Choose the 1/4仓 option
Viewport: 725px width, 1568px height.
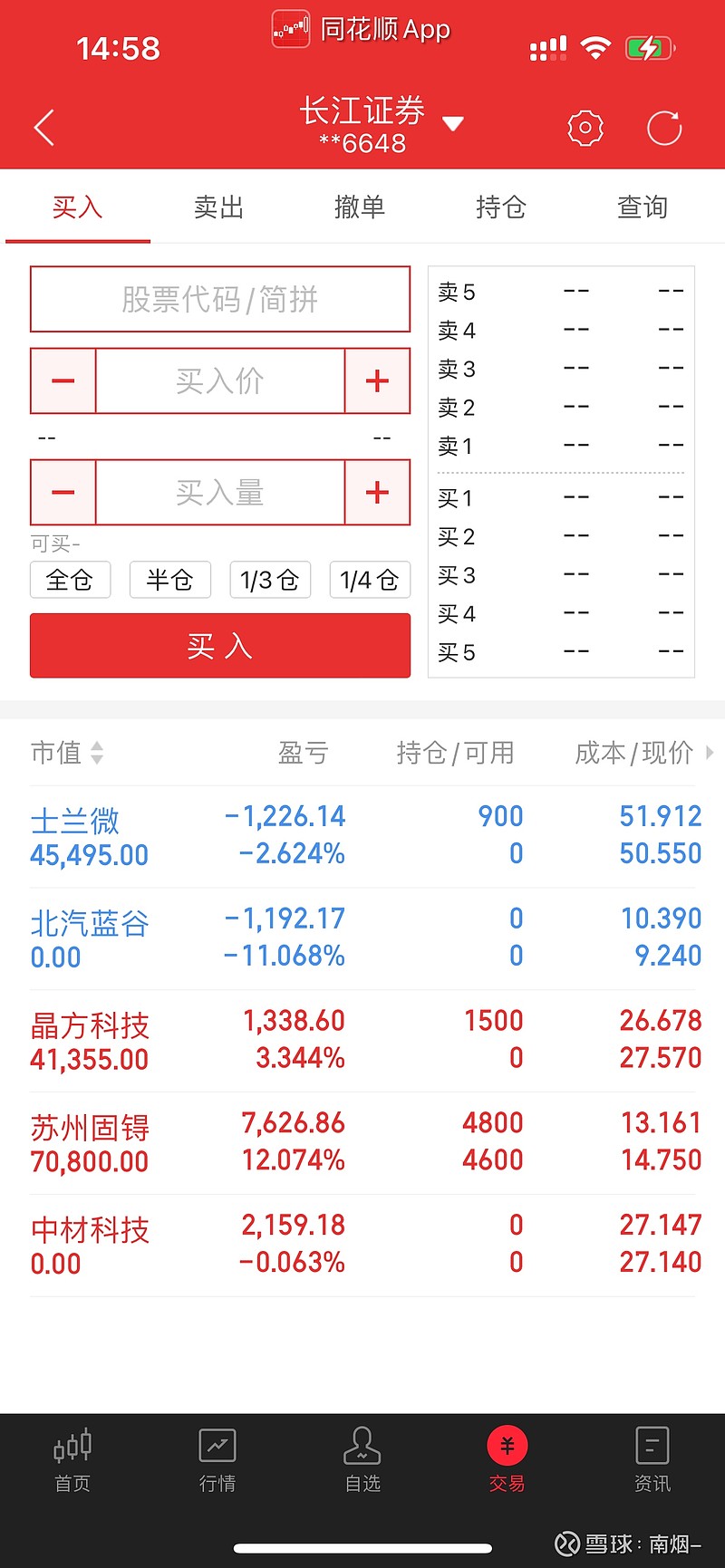(x=370, y=580)
